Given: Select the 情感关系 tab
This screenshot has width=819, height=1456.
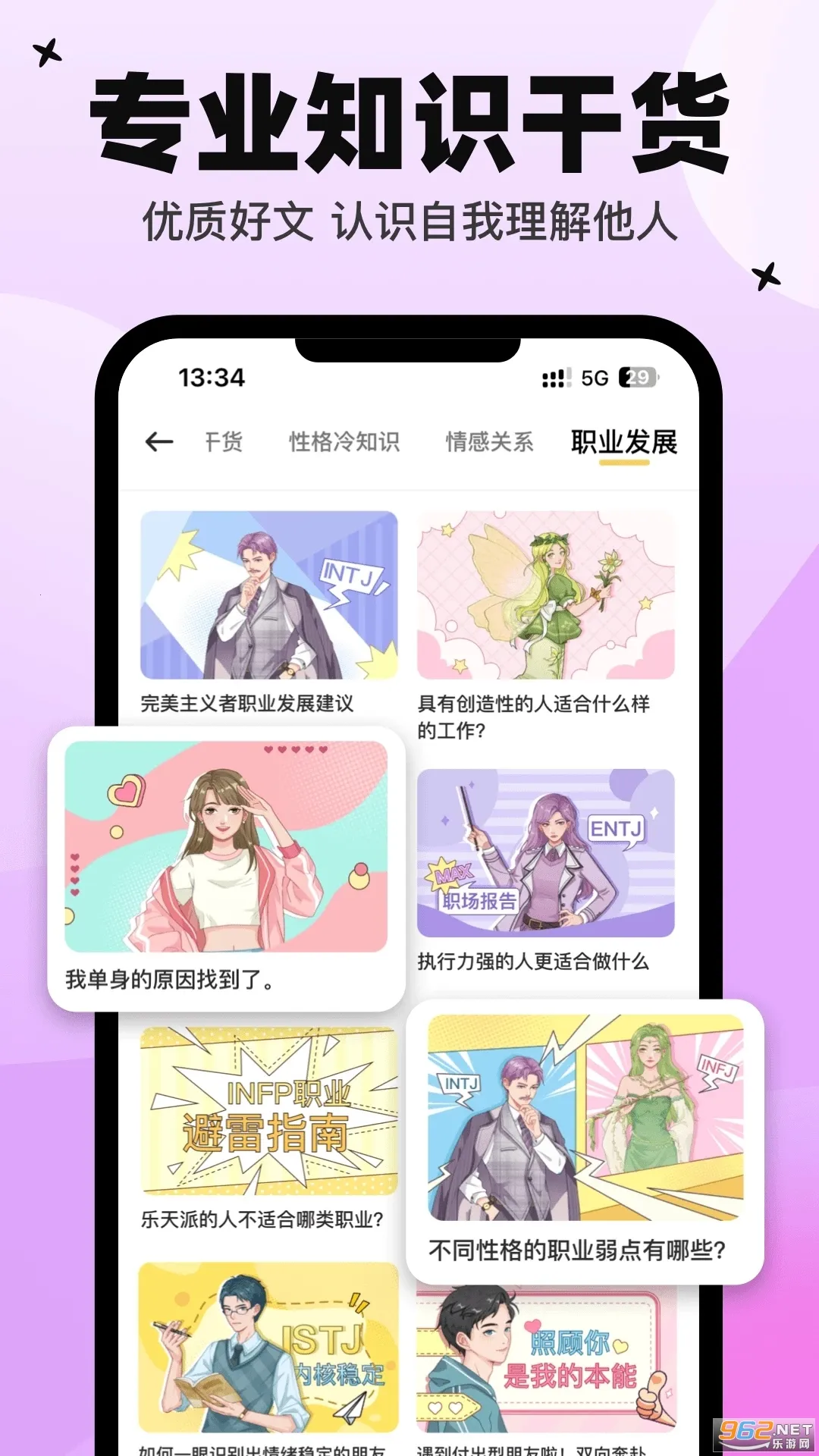Looking at the screenshot, I should point(489,442).
